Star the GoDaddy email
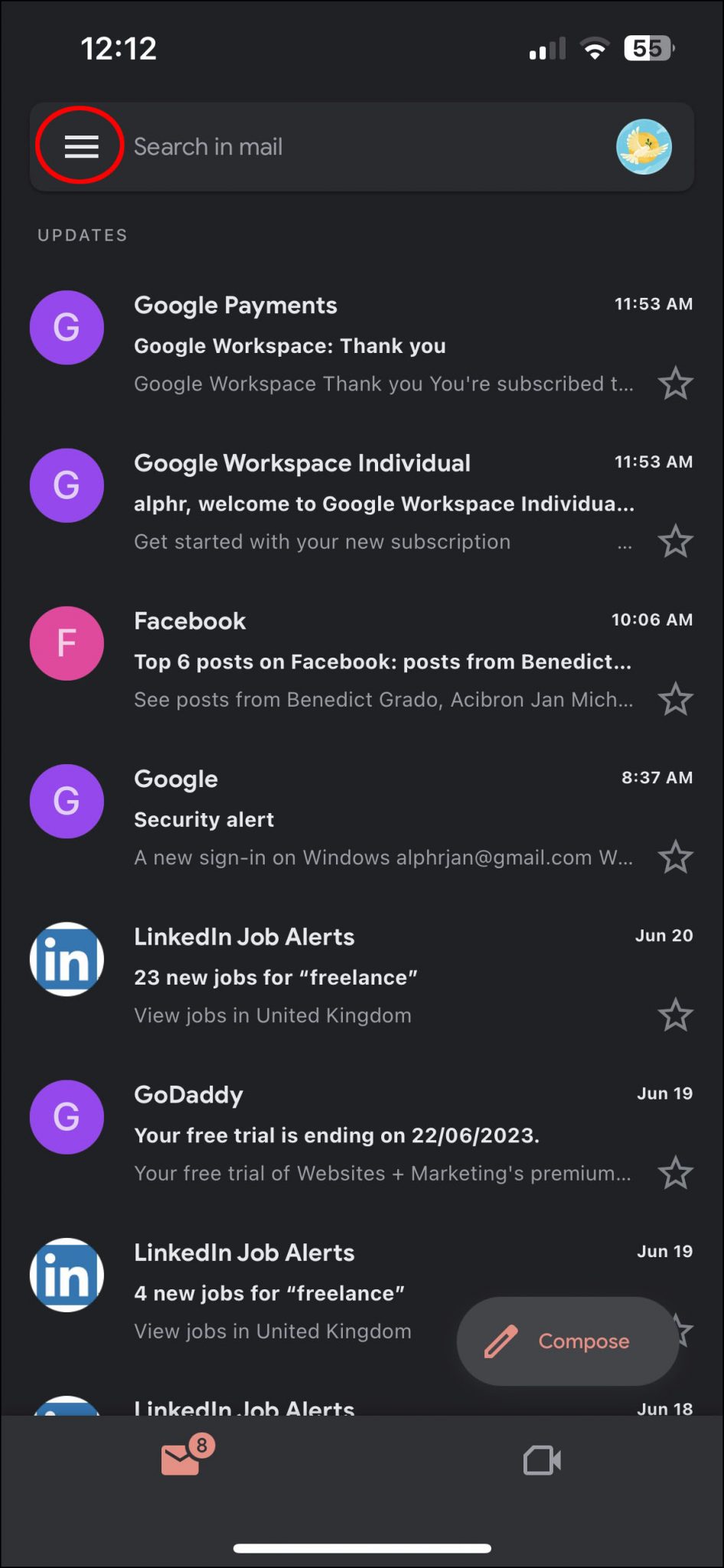 coord(675,1173)
